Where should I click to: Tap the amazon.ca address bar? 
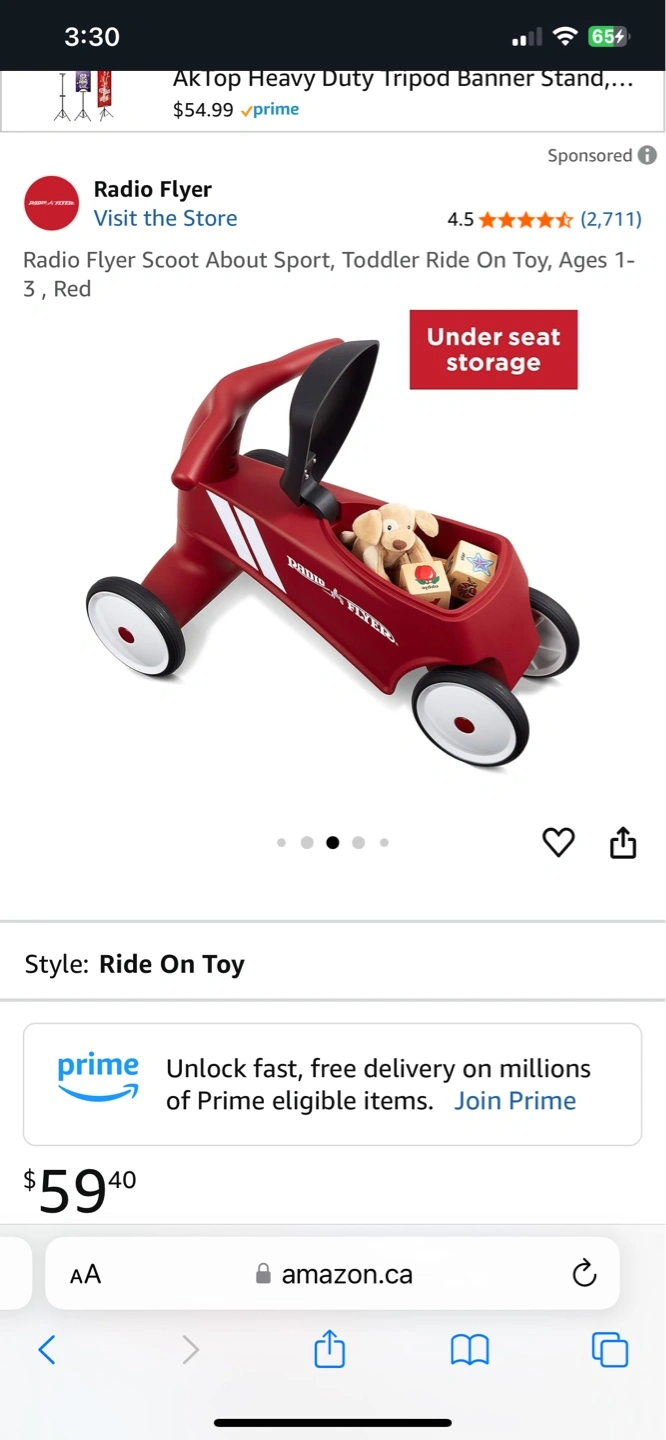point(333,1274)
